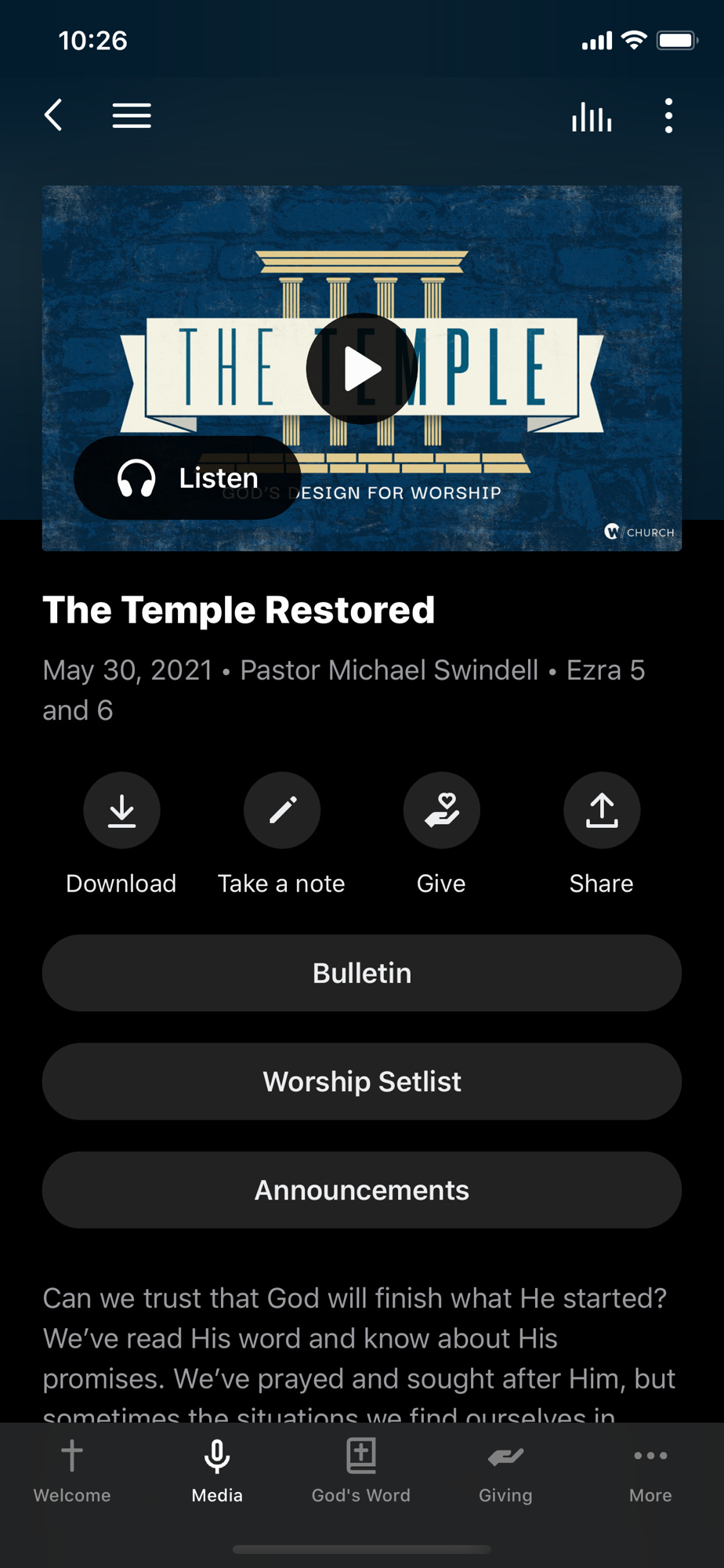Image resolution: width=724 pixels, height=1568 pixels.
Task: Tap the Listen audio button
Action: [x=187, y=477]
